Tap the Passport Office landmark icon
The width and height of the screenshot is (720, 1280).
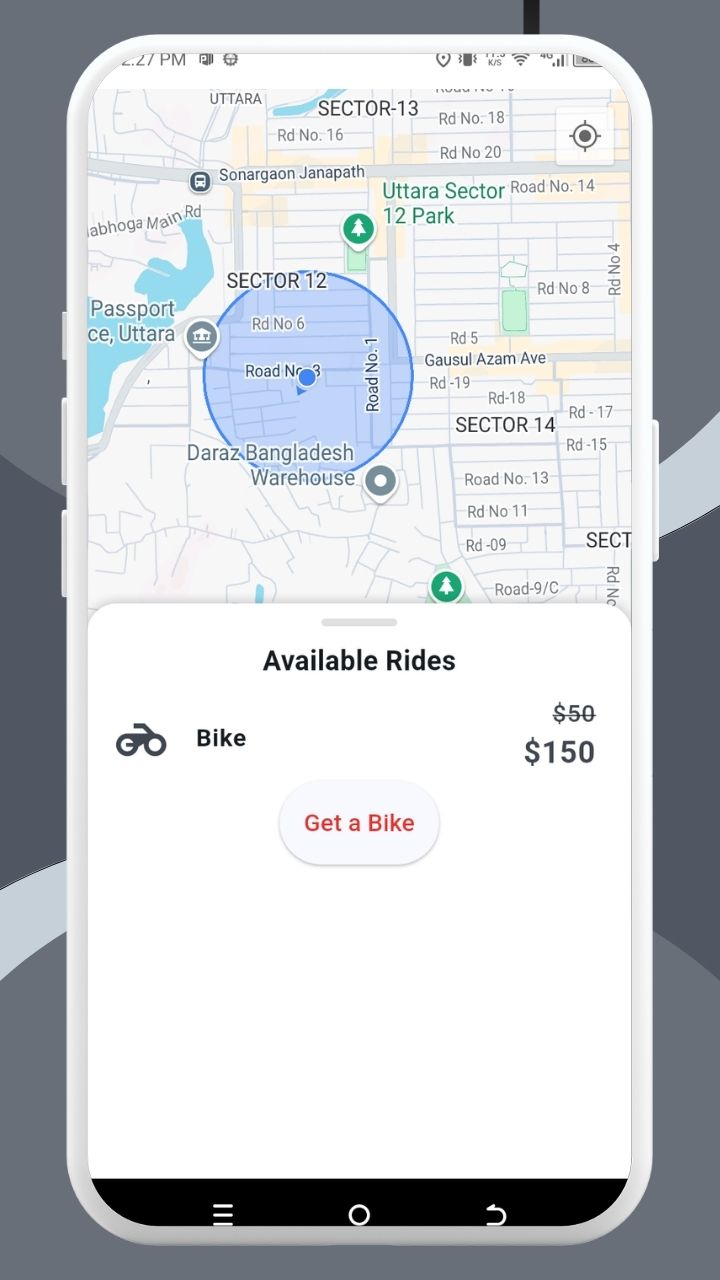coord(202,338)
